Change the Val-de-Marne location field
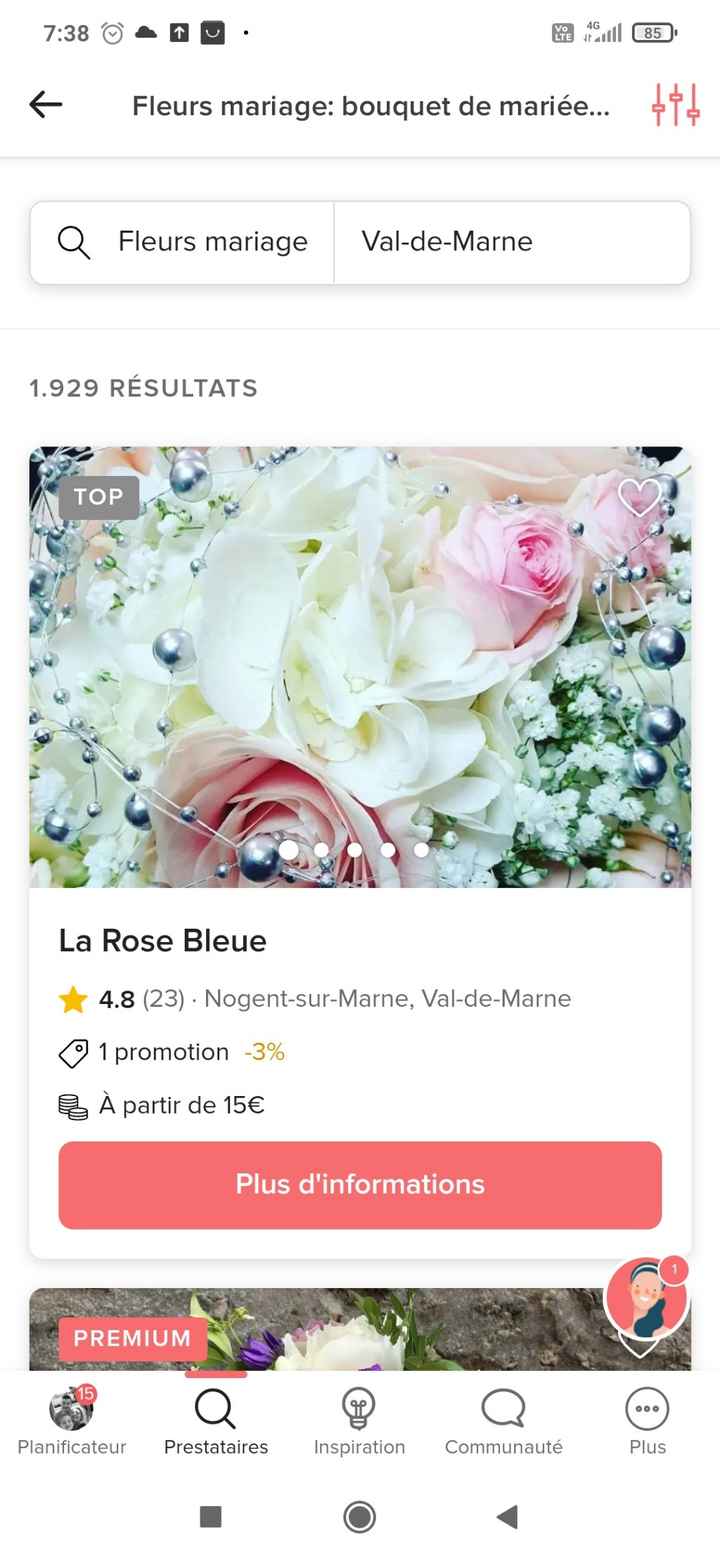 pyautogui.click(x=510, y=242)
